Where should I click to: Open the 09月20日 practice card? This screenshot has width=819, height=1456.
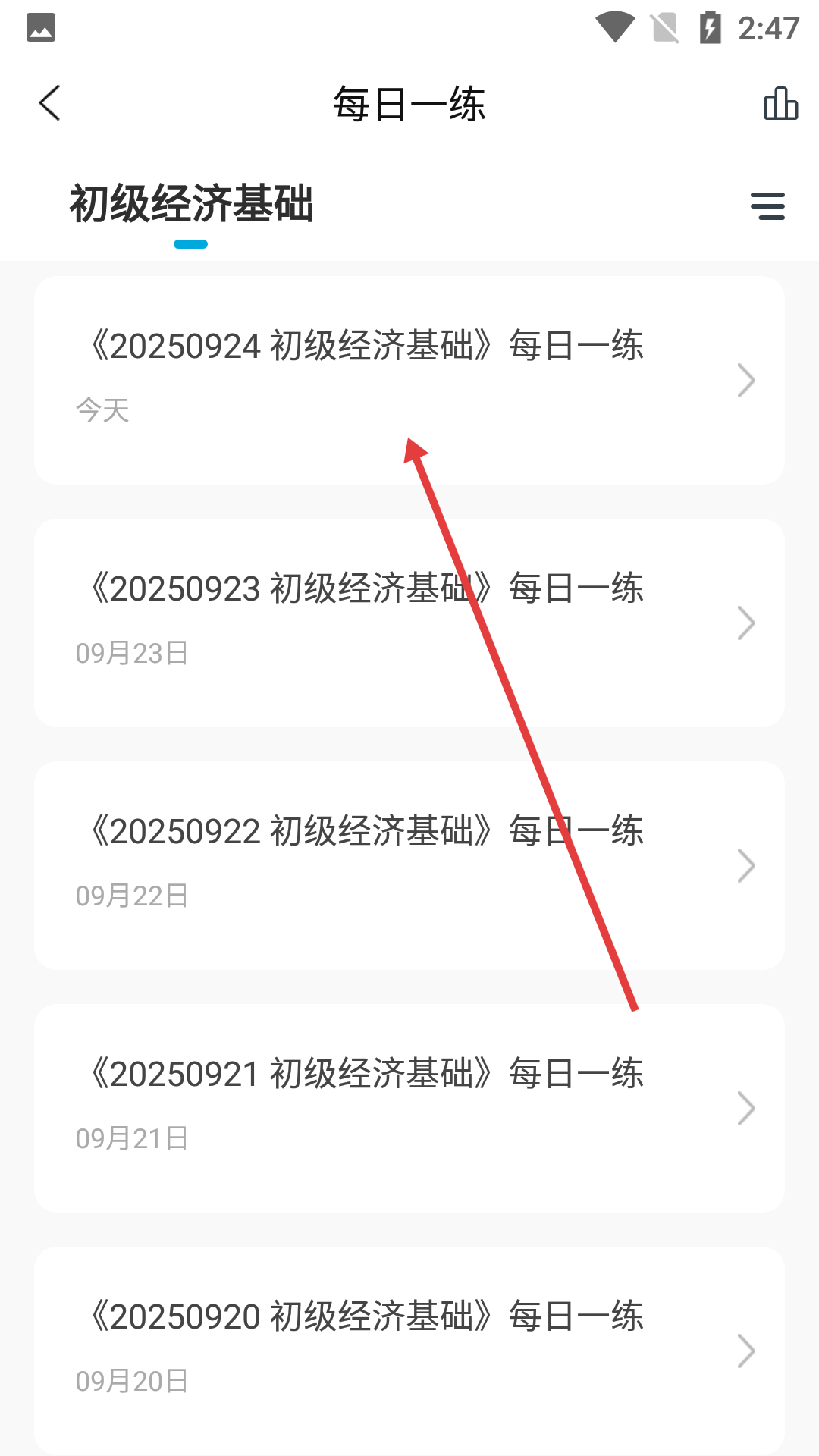tap(409, 1350)
